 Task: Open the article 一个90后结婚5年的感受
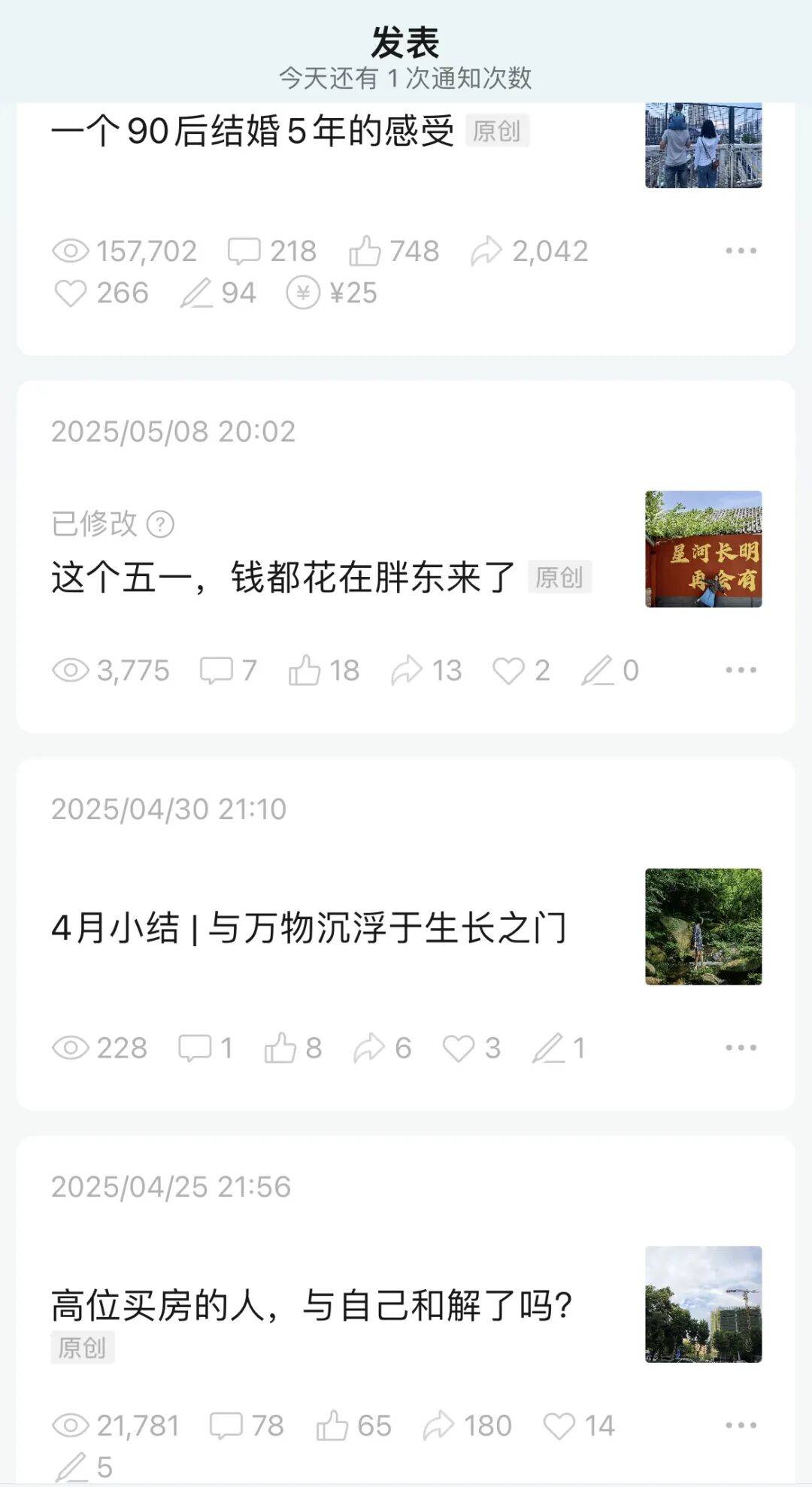(x=253, y=132)
